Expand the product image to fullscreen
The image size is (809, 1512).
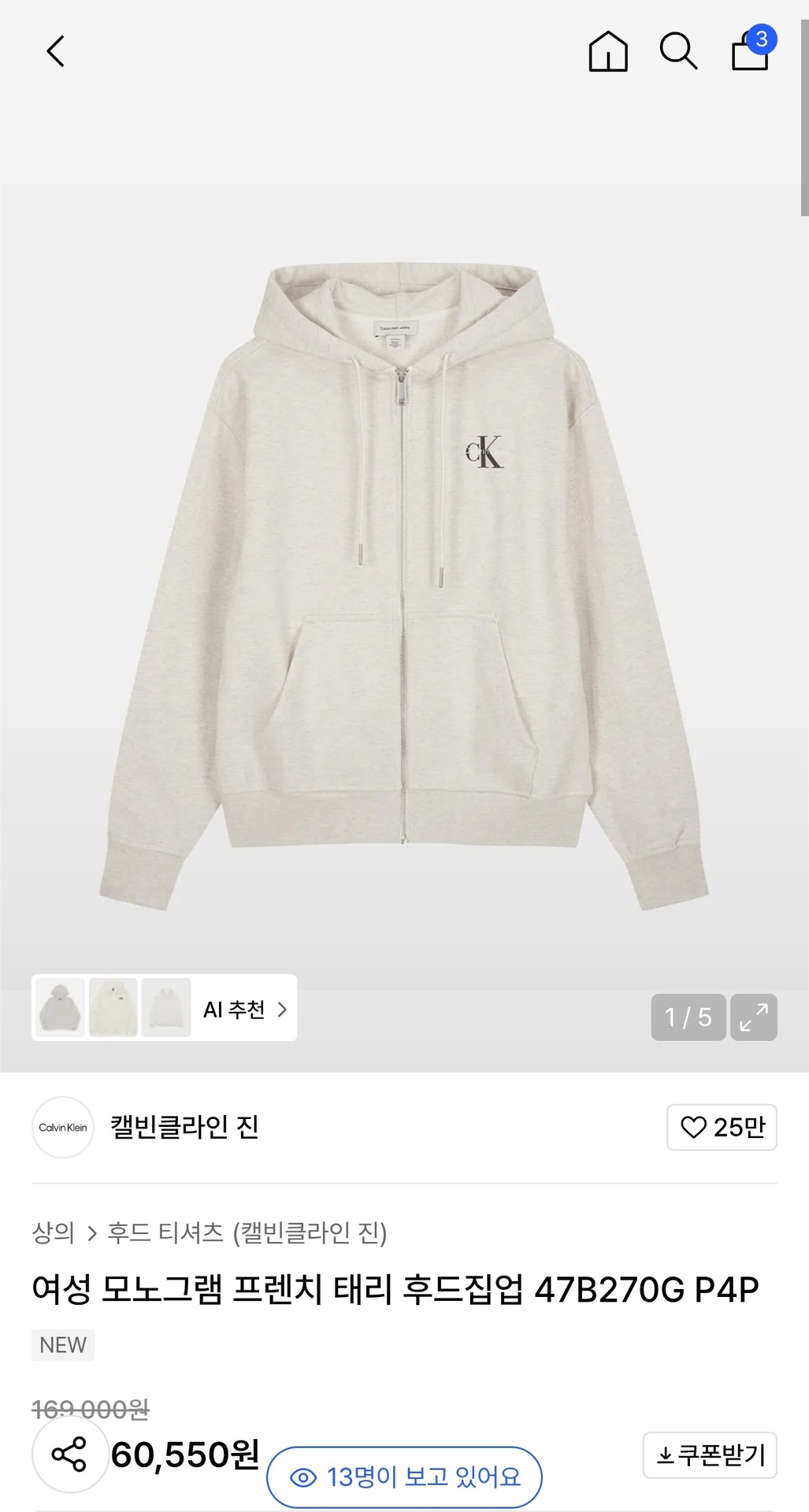coord(754,1017)
